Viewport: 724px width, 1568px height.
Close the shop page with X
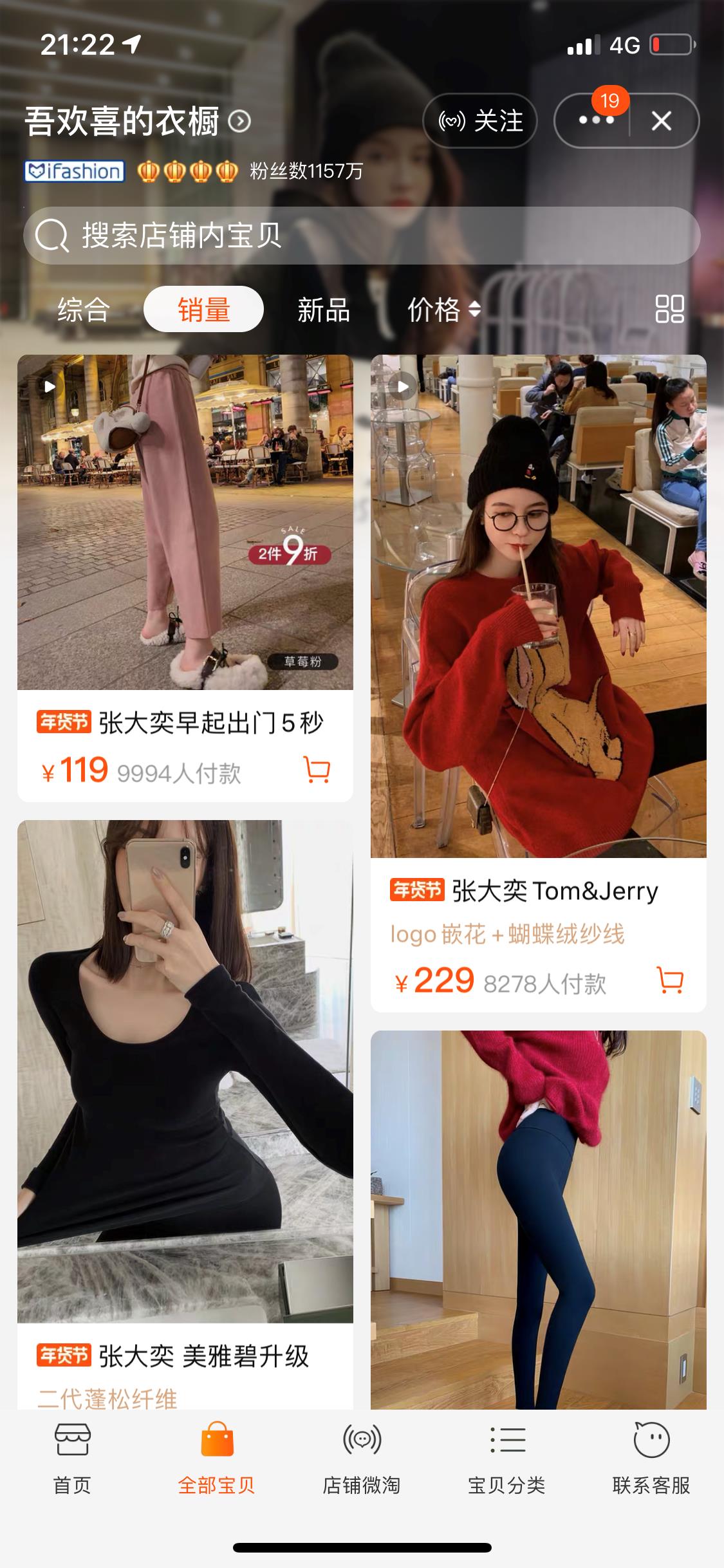click(662, 121)
